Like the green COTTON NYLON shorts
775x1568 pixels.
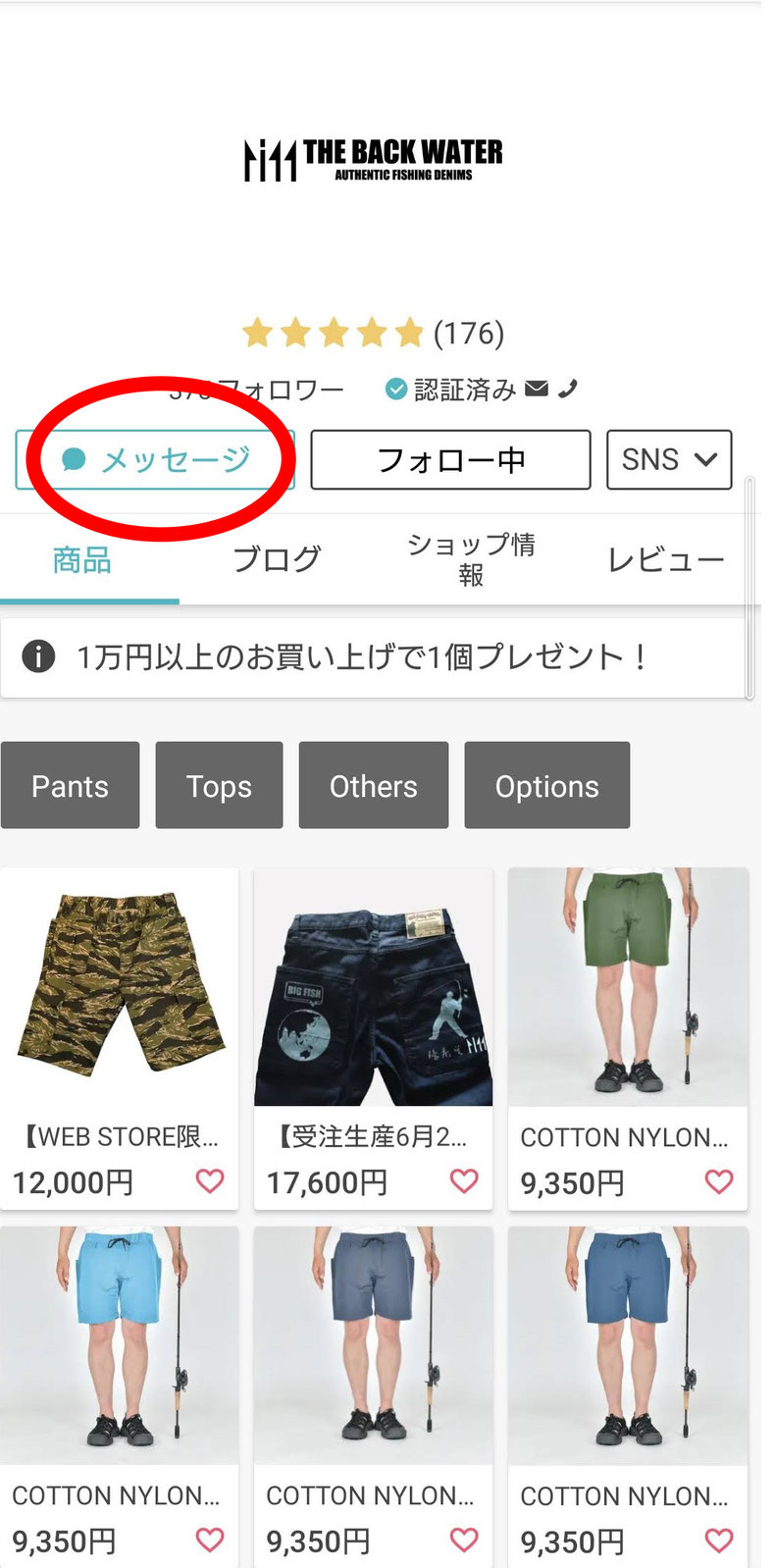719,1181
